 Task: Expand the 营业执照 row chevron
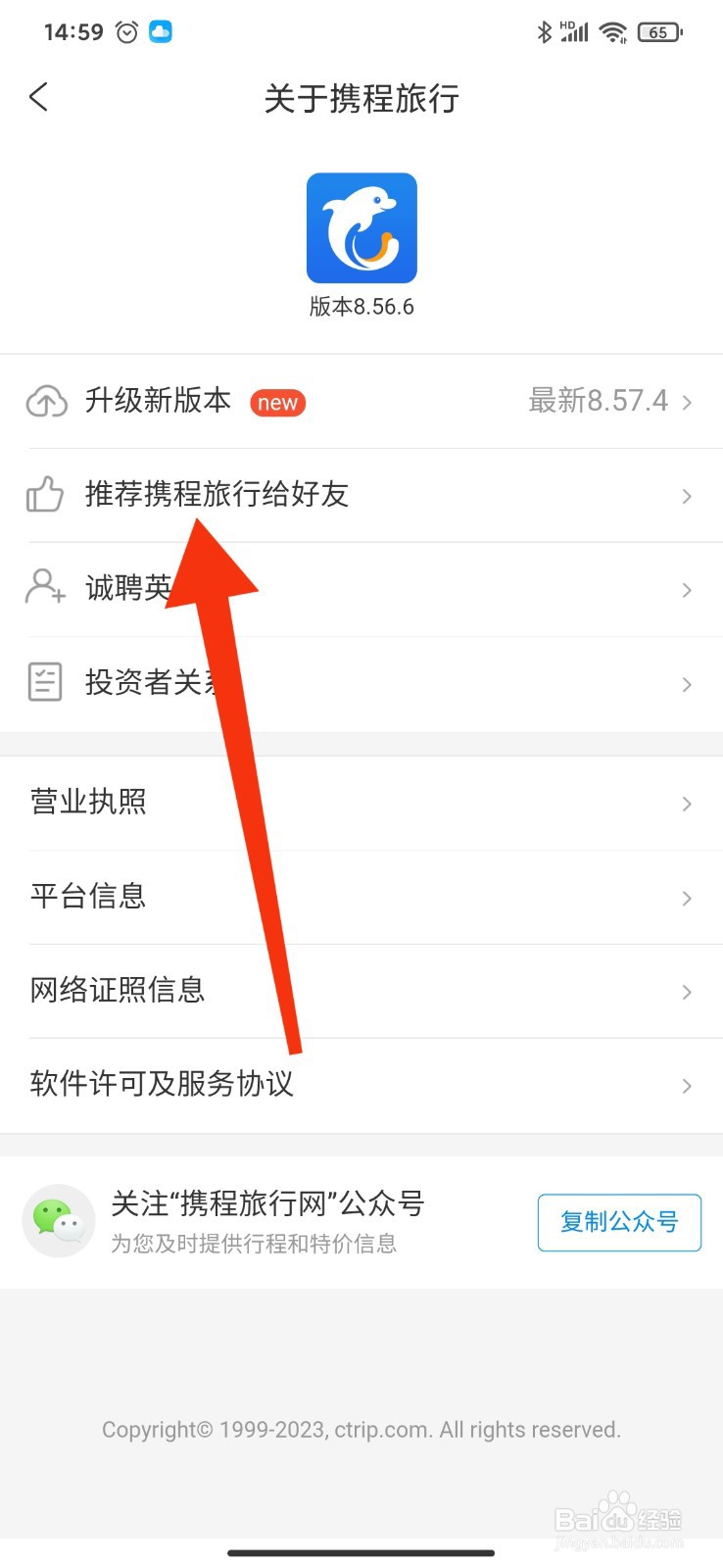pos(686,804)
